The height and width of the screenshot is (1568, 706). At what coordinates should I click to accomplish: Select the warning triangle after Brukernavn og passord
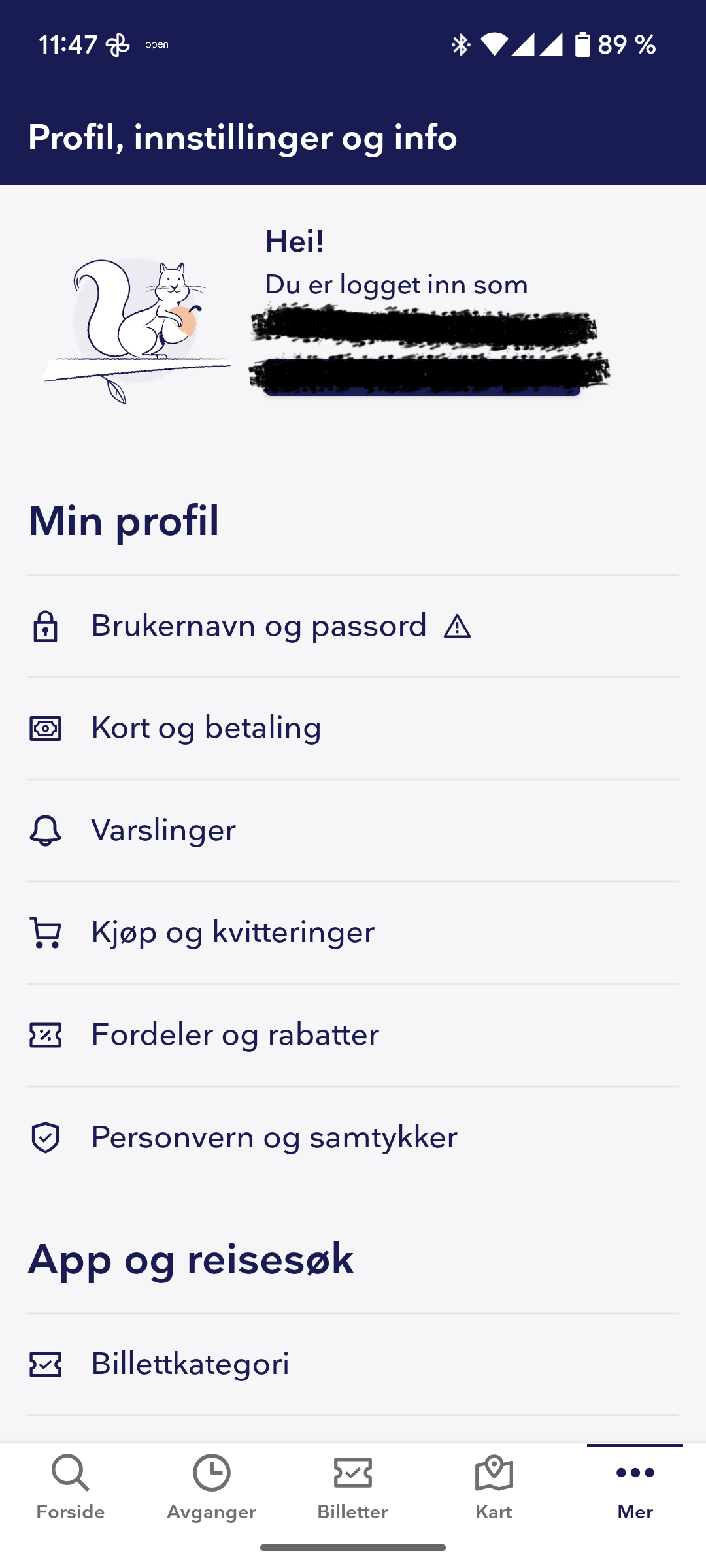pos(459,626)
